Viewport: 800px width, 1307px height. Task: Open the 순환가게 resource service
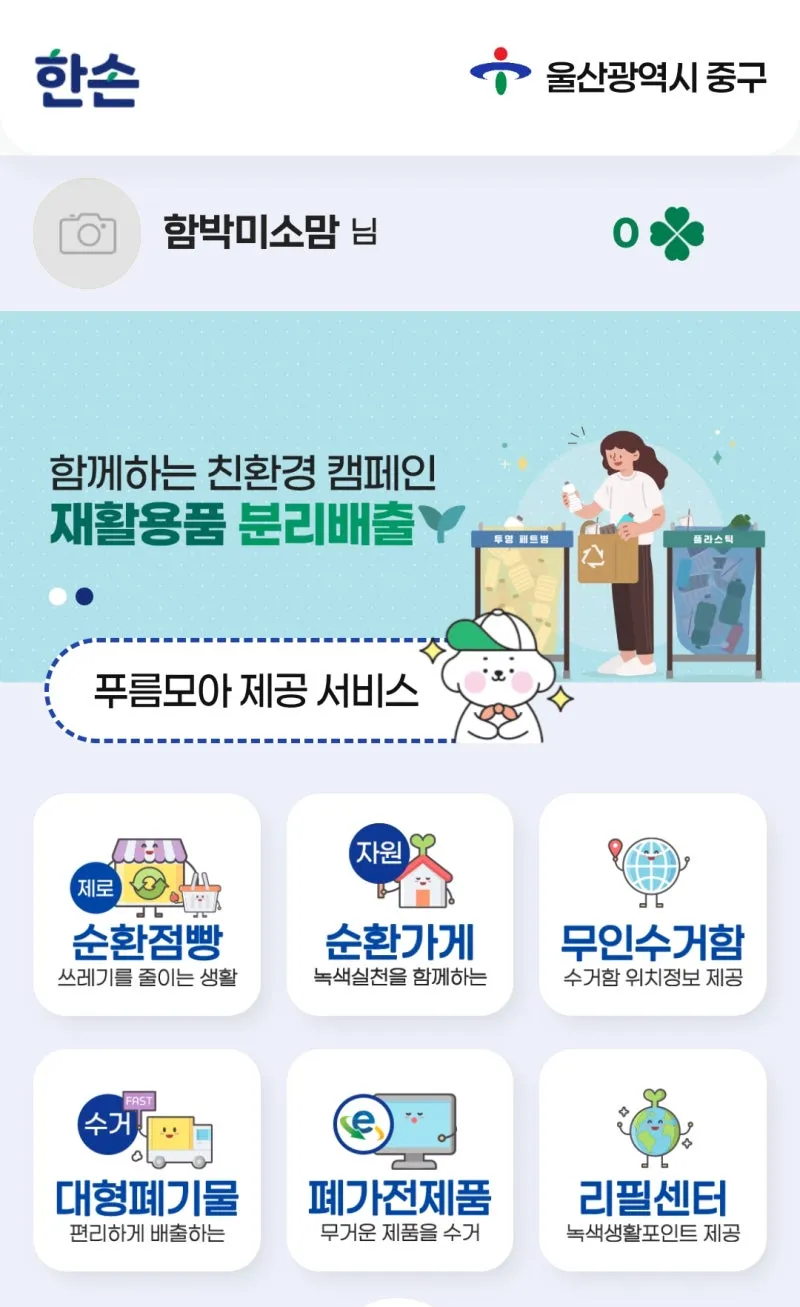(400, 905)
